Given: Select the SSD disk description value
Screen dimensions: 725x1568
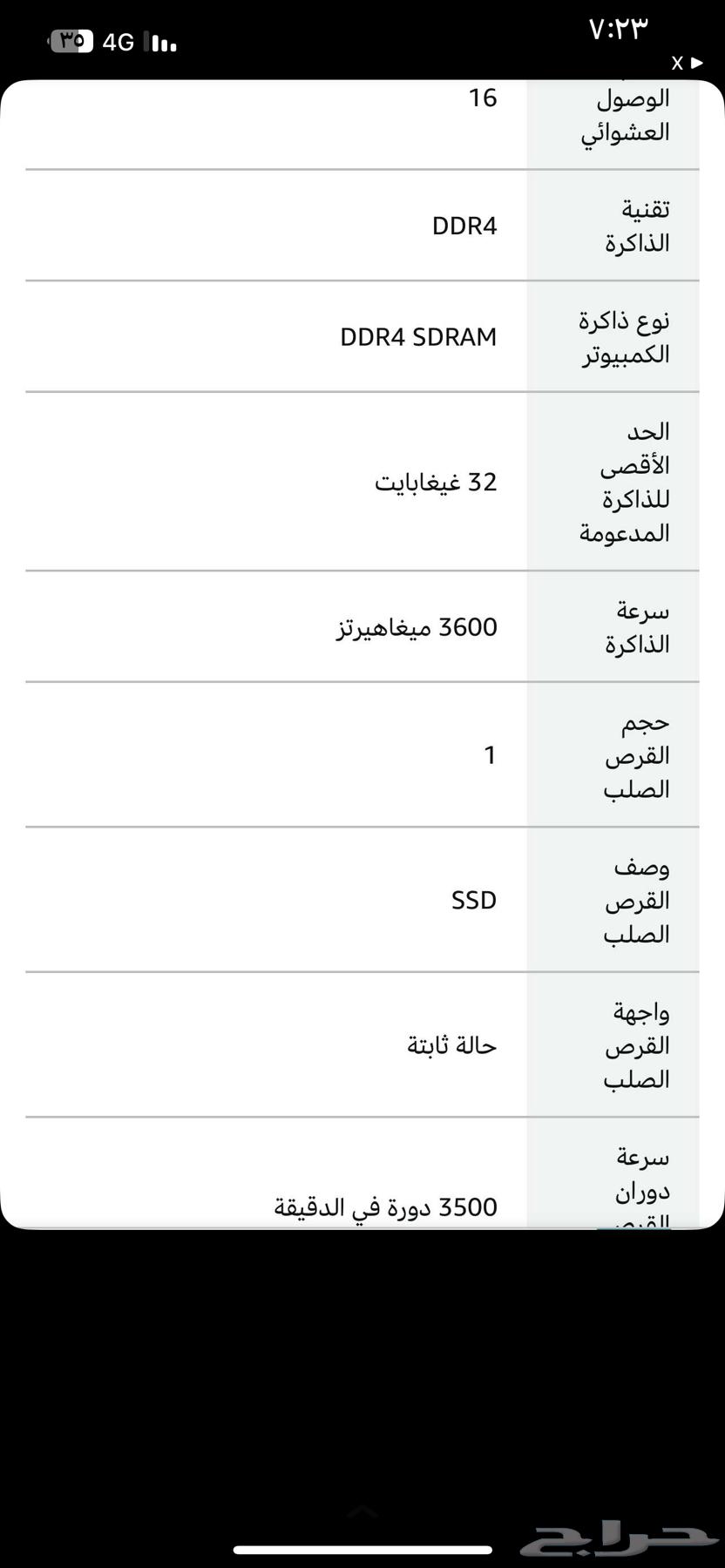Looking at the screenshot, I should click(474, 899).
